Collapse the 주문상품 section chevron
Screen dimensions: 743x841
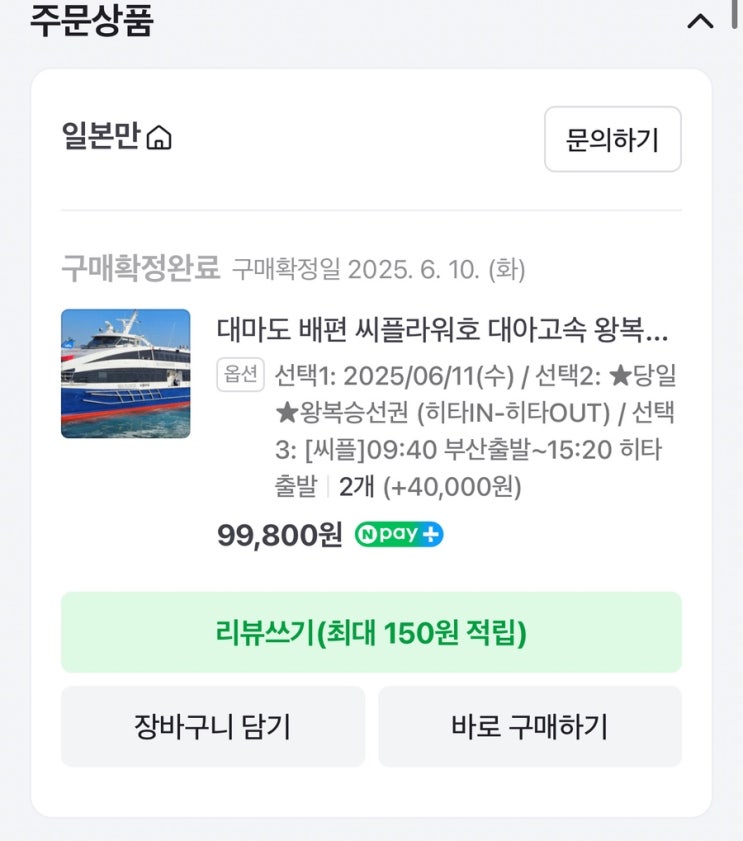point(700,21)
